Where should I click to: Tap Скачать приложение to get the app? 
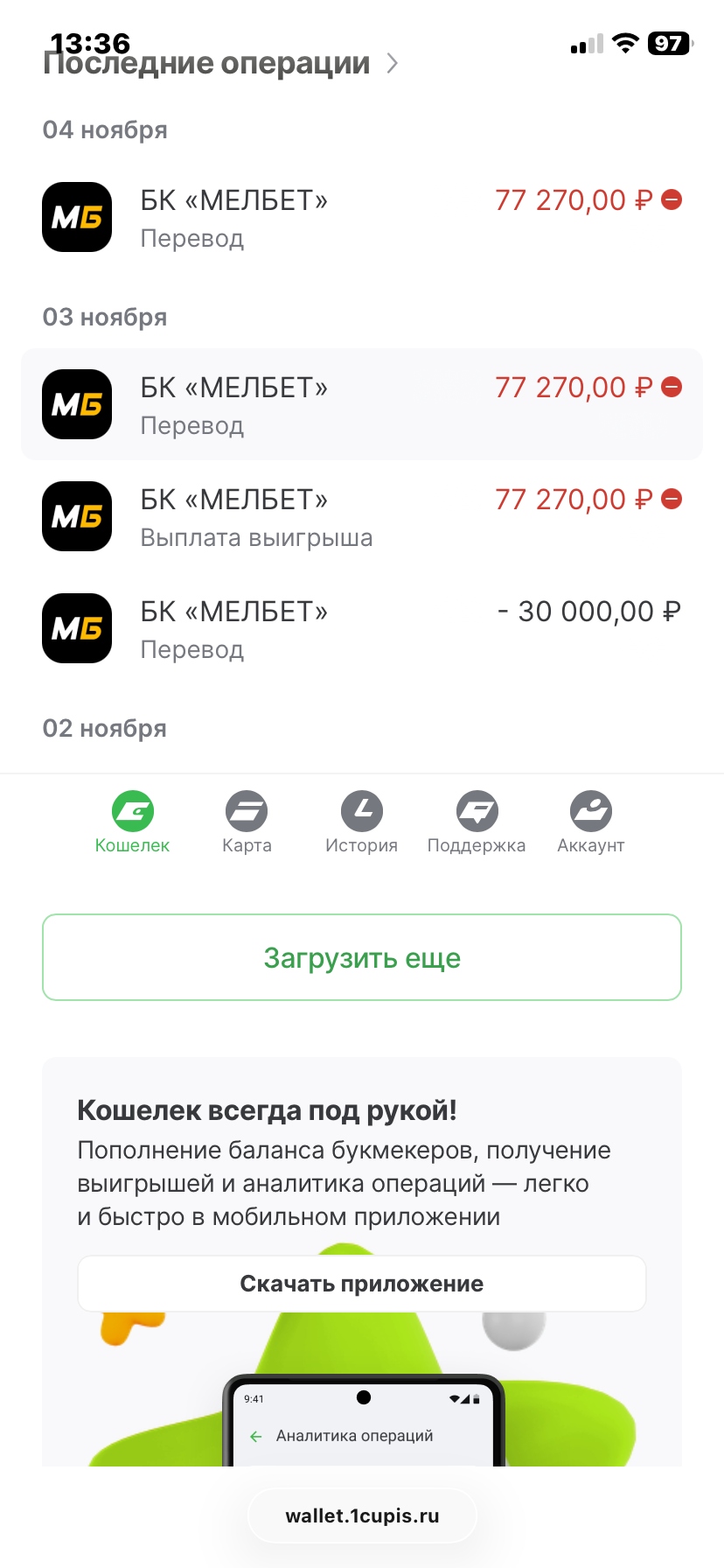click(361, 1284)
